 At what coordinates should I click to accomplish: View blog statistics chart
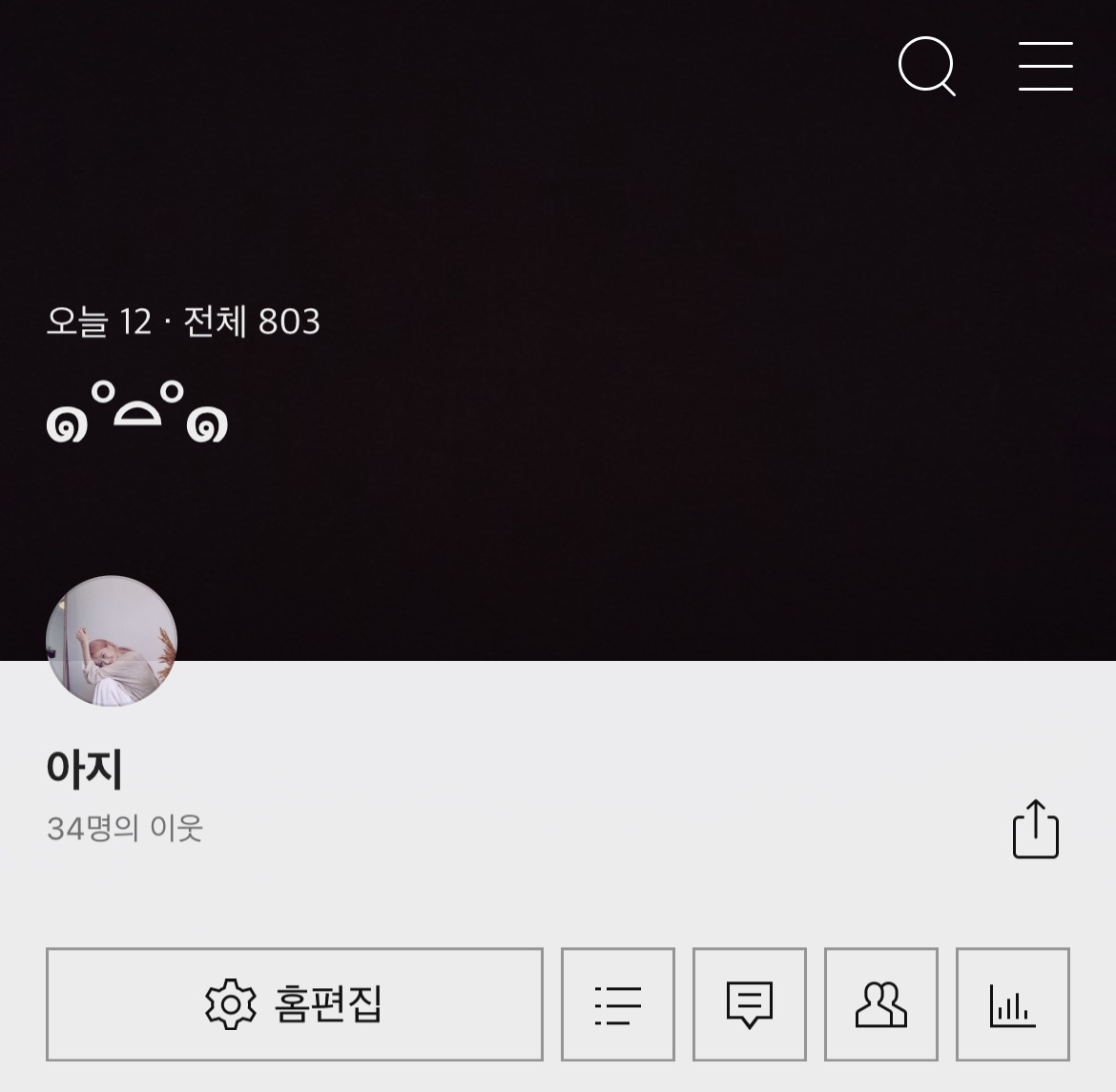click(1012, 1004)
